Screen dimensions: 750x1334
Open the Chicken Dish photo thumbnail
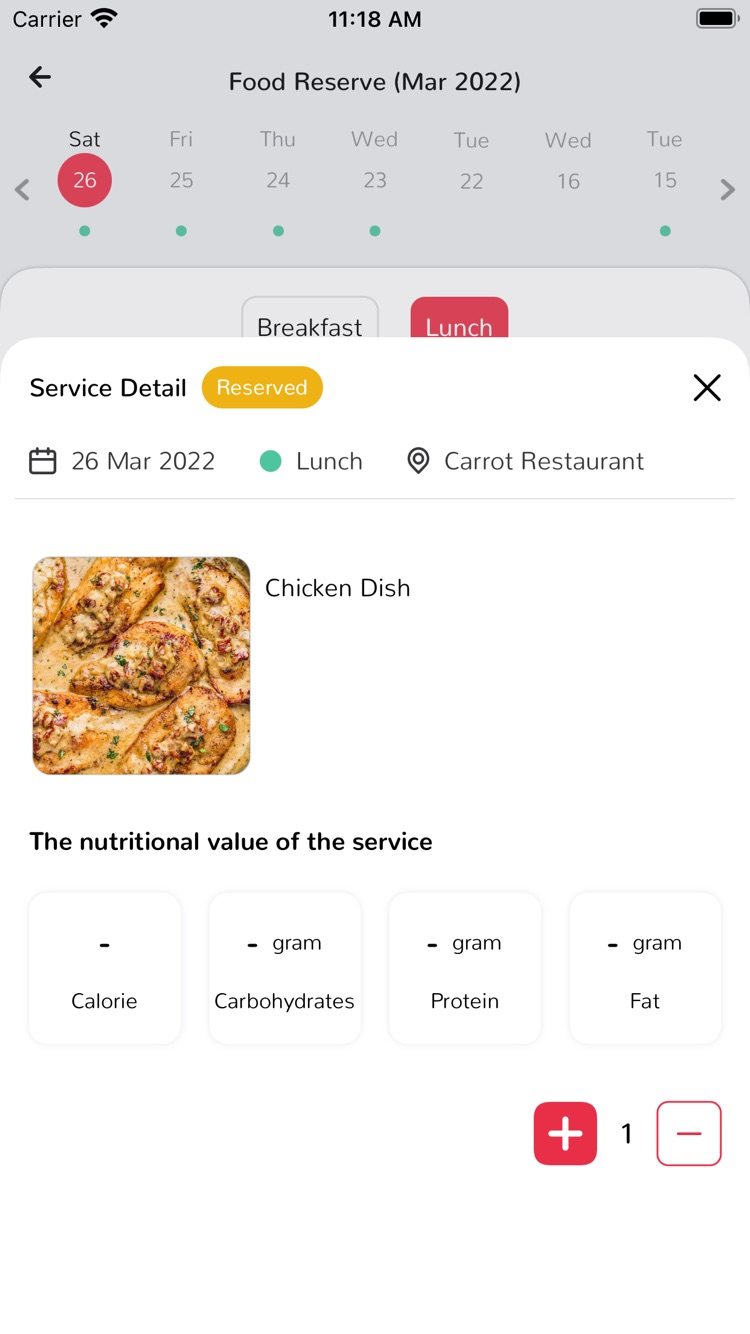140,665
